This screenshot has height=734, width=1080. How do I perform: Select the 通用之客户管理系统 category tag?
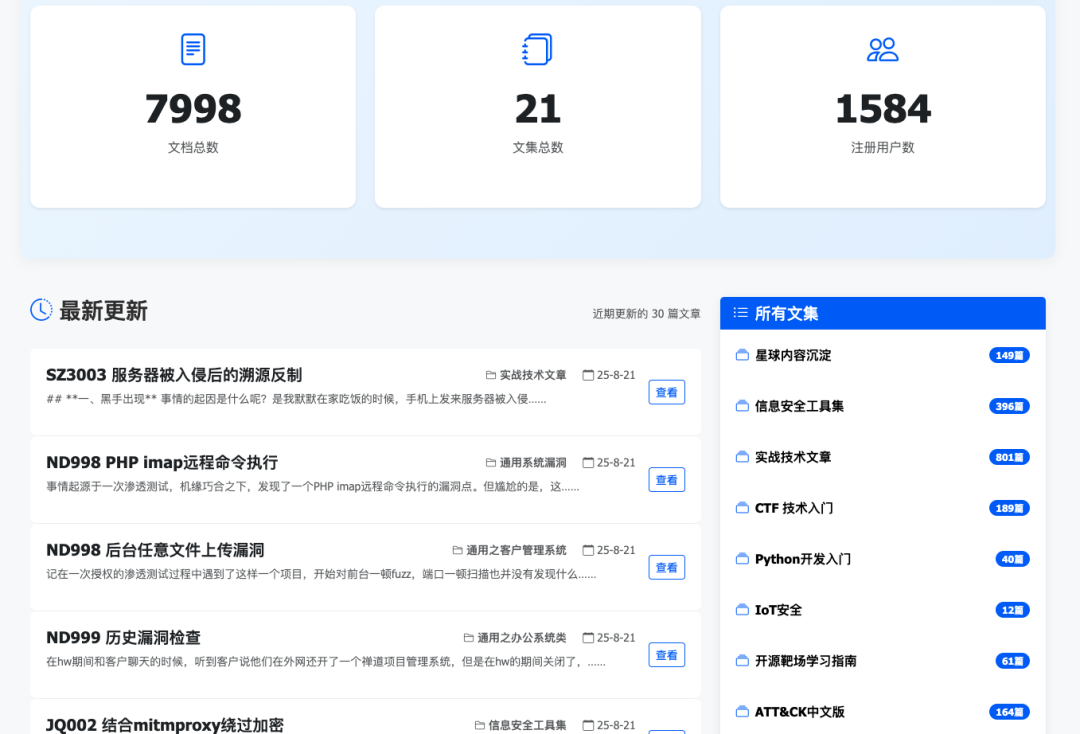point(516,550)
